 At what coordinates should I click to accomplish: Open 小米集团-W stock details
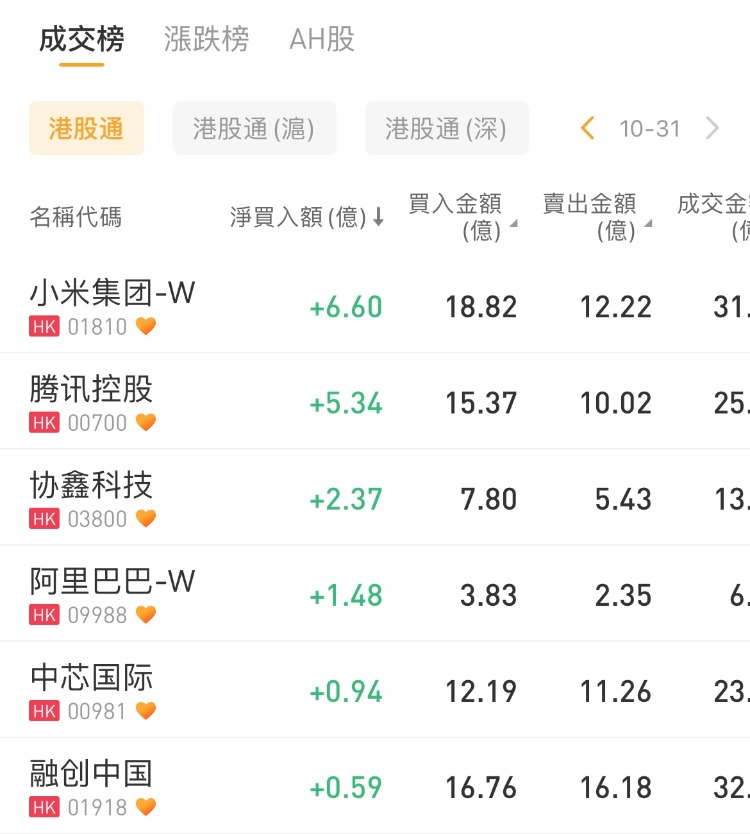pos(112,305)
